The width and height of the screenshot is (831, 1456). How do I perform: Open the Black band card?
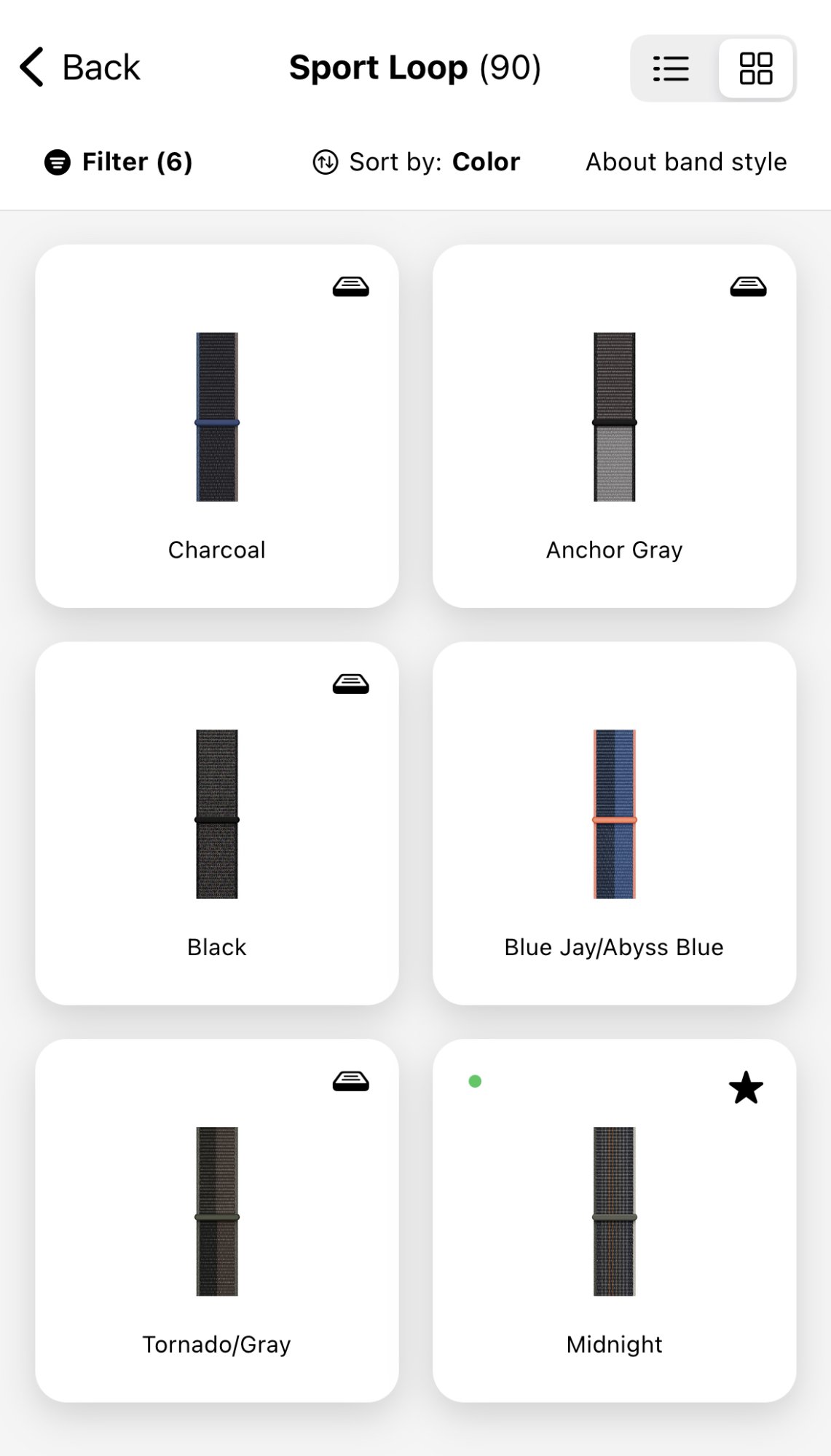click(x=217, y=823)
